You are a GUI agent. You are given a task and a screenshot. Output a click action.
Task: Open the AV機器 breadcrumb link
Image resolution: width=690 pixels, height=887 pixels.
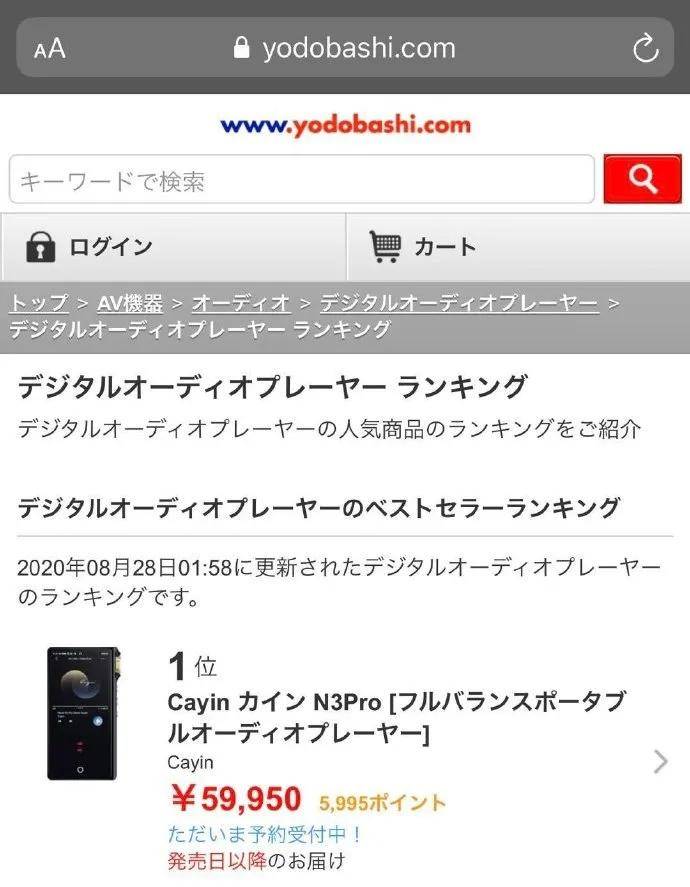[x=131, y=303]
